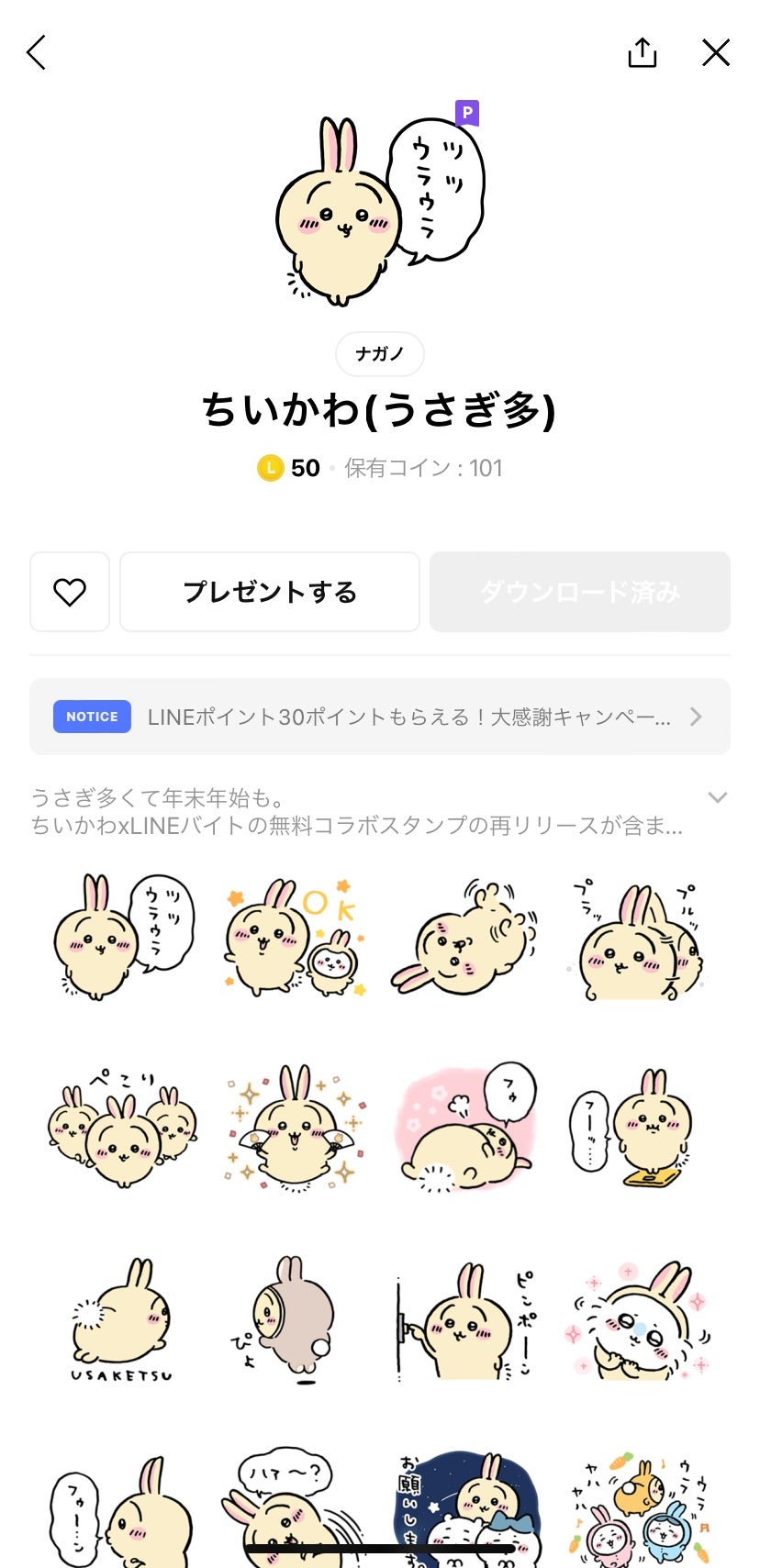Open the campaign notice via right chevron
The image size is (760, 1568).
click(696, 717)
